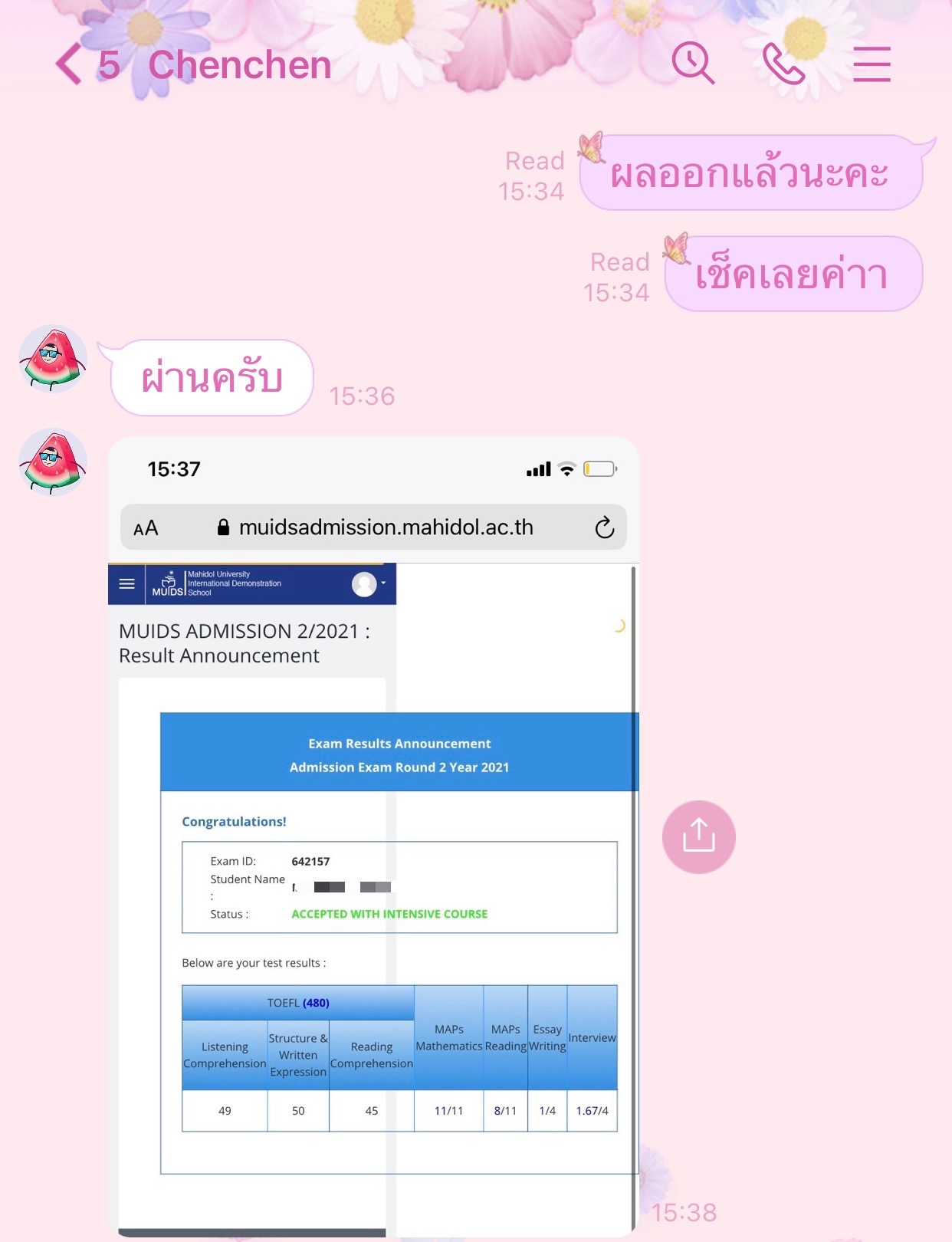Open the MUIDS result screenshot image

373,836
